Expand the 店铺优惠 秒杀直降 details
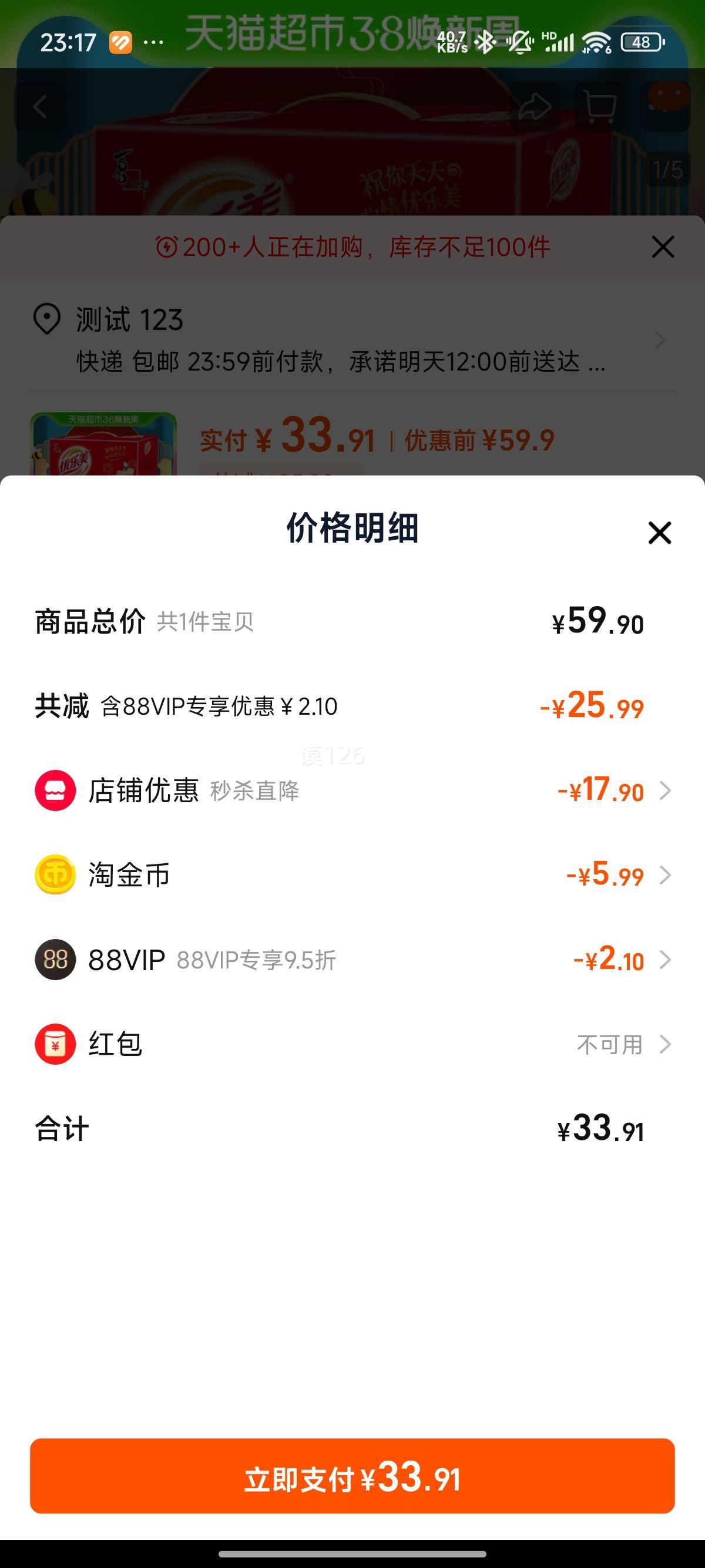The height and width of the screenshot is (1568, 705). pos(665,790)
